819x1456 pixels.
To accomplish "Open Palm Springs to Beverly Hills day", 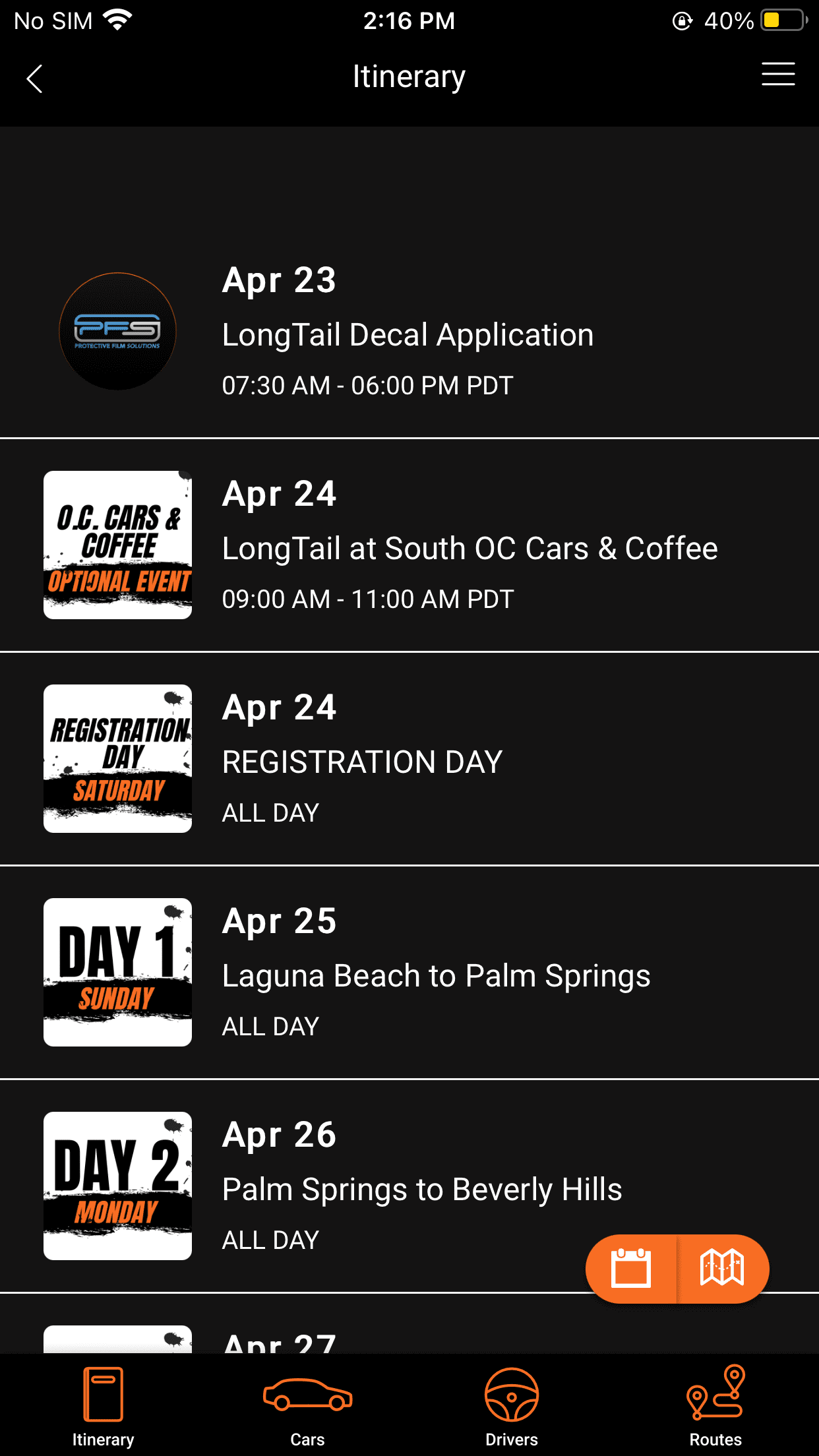I will [x=422, y=1188].
